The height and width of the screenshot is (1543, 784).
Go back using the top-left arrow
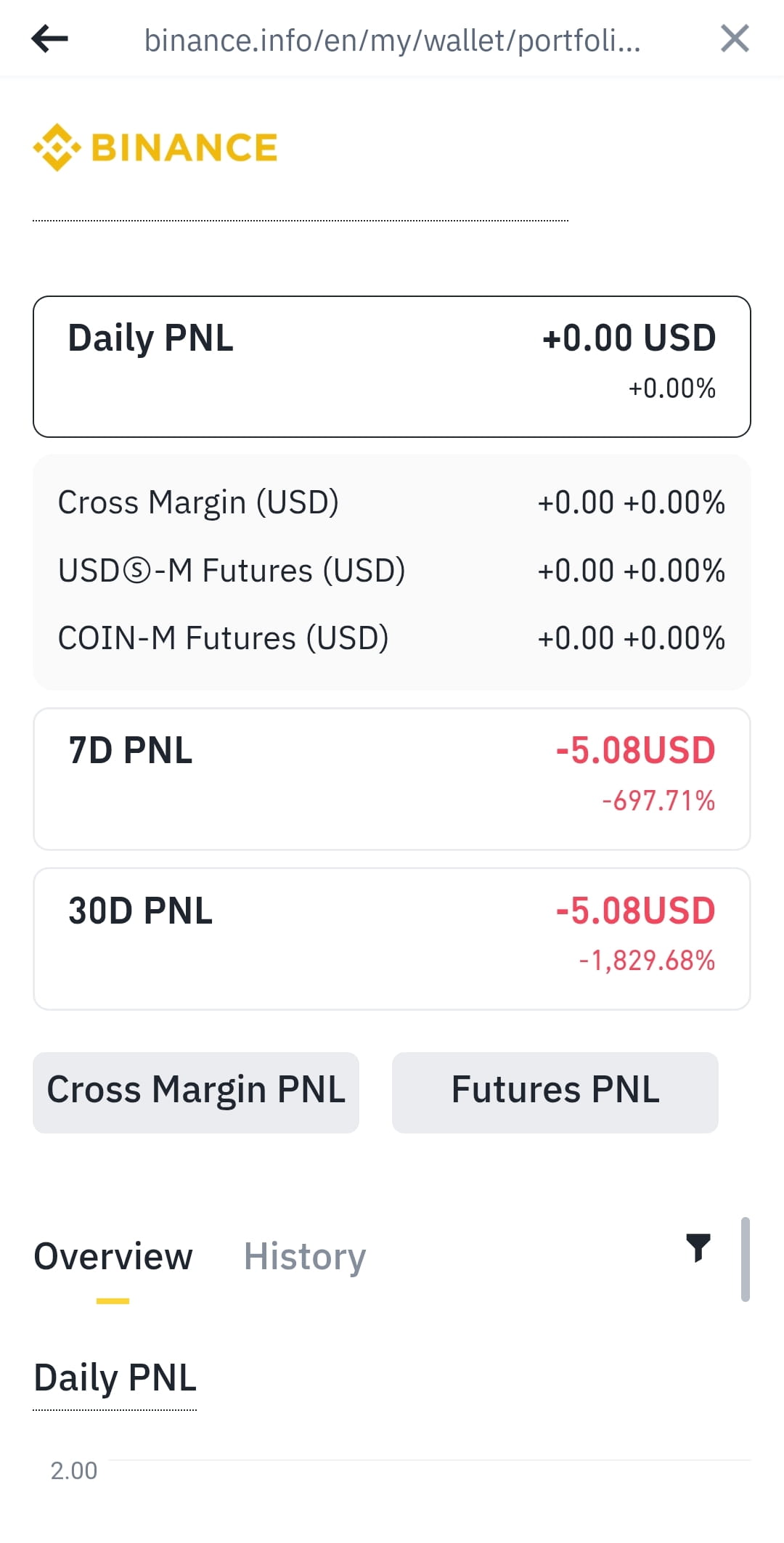click(x=49, y=38)
